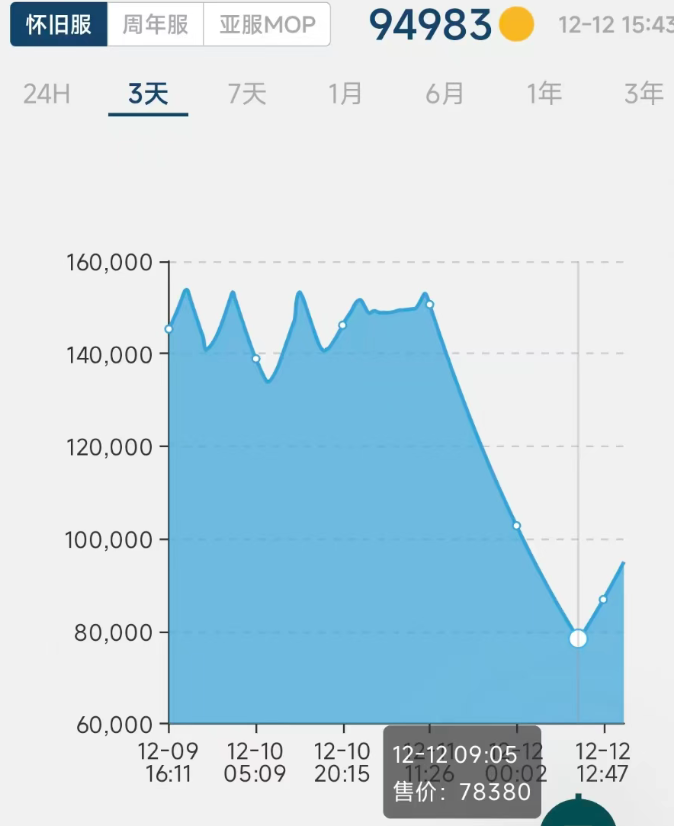Switch the chart to 6月

[x=445, y=94]
